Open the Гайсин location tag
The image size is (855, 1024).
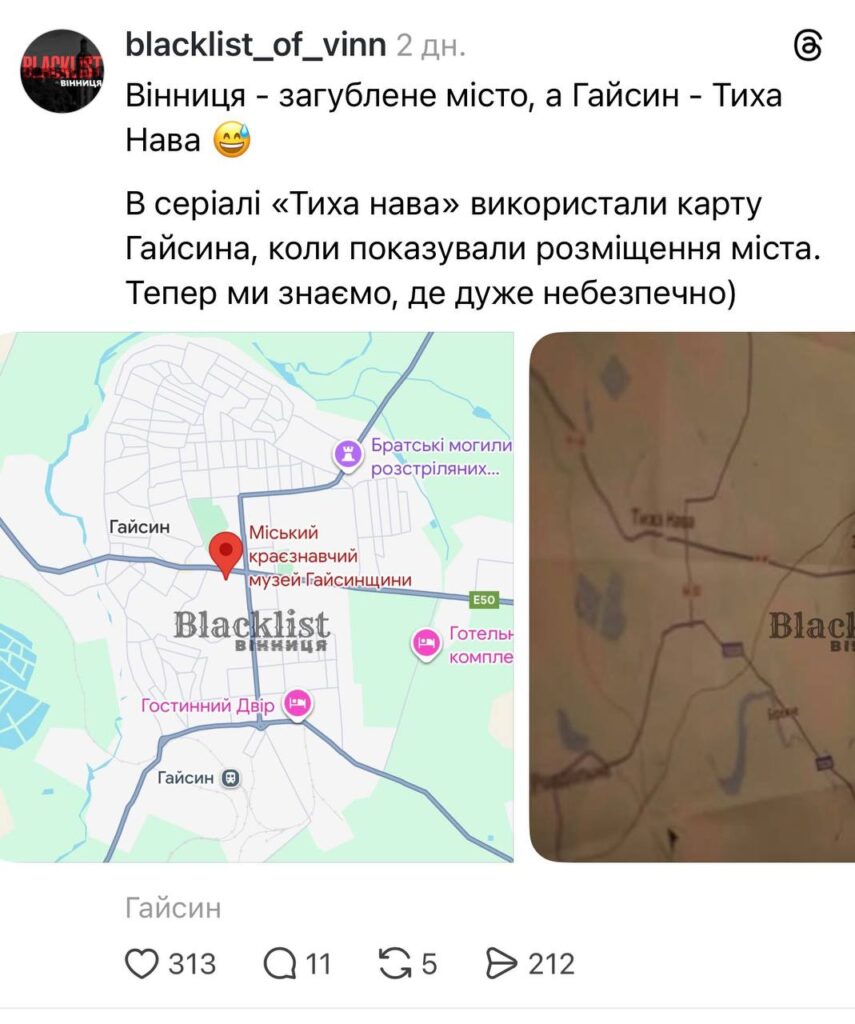173,908
